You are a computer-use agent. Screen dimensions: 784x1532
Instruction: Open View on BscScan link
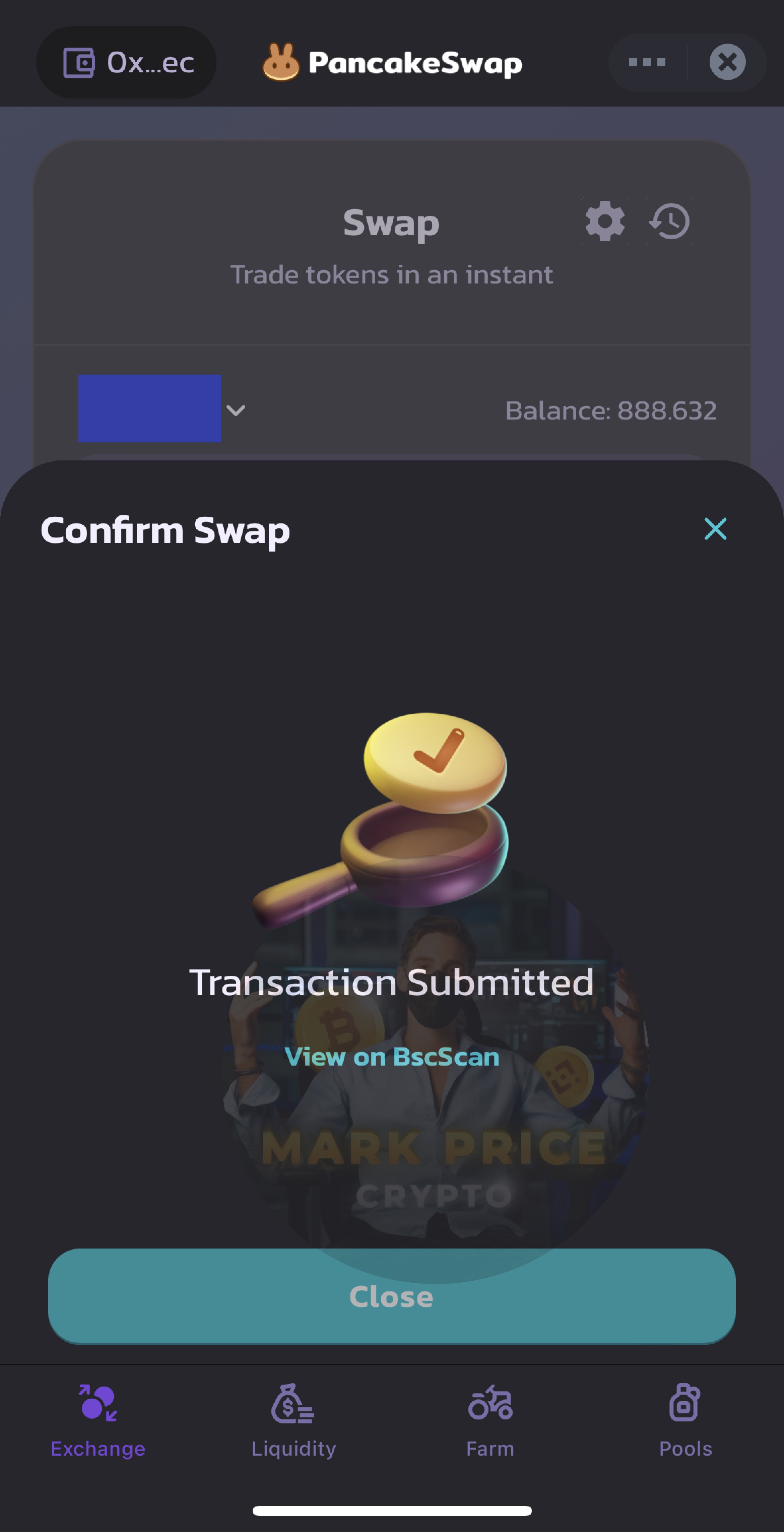[391, 1057]
